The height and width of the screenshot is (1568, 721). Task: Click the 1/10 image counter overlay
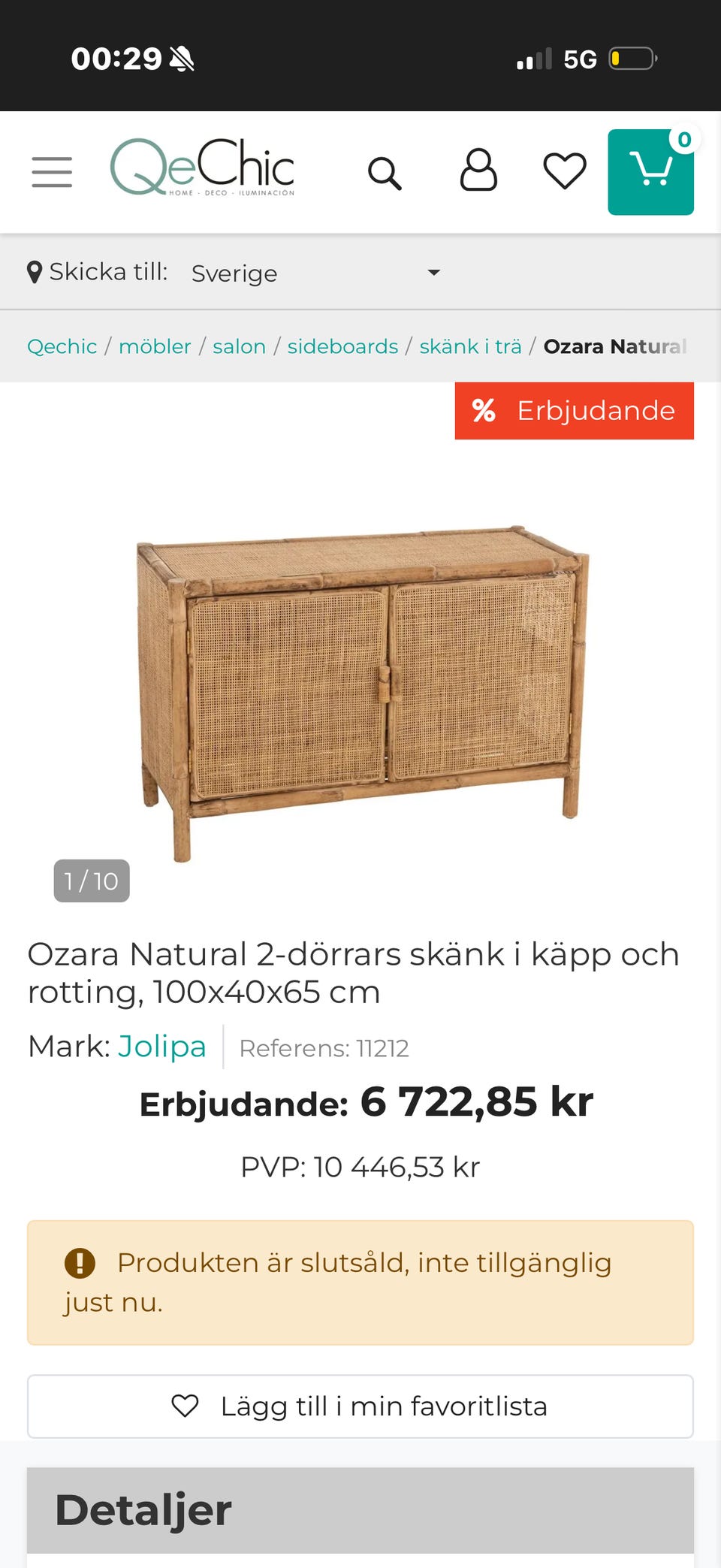tap(91, 881)
